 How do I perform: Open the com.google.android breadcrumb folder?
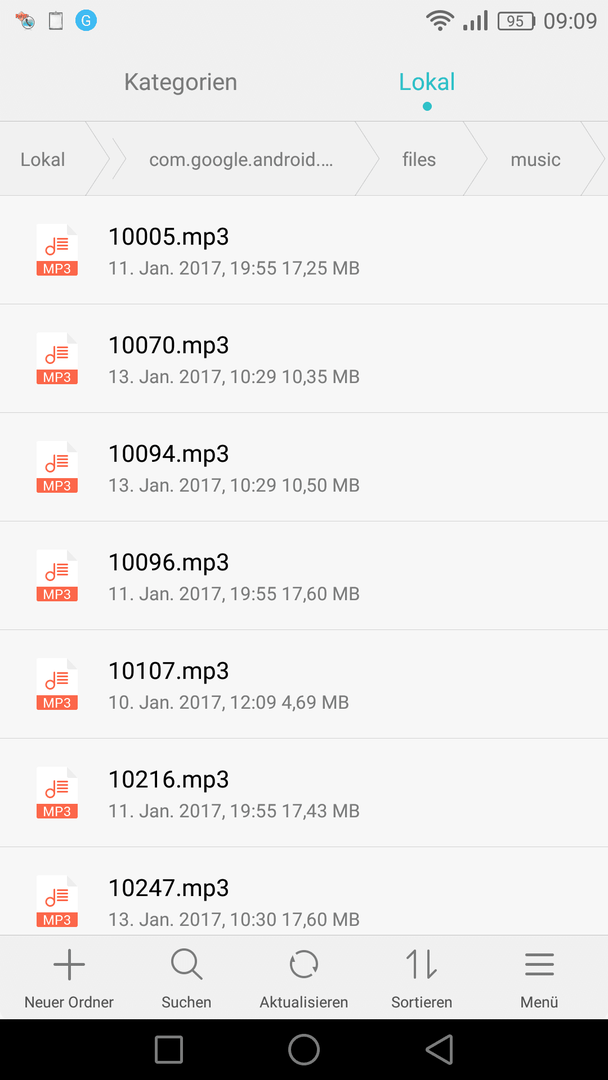click(241, 160)
